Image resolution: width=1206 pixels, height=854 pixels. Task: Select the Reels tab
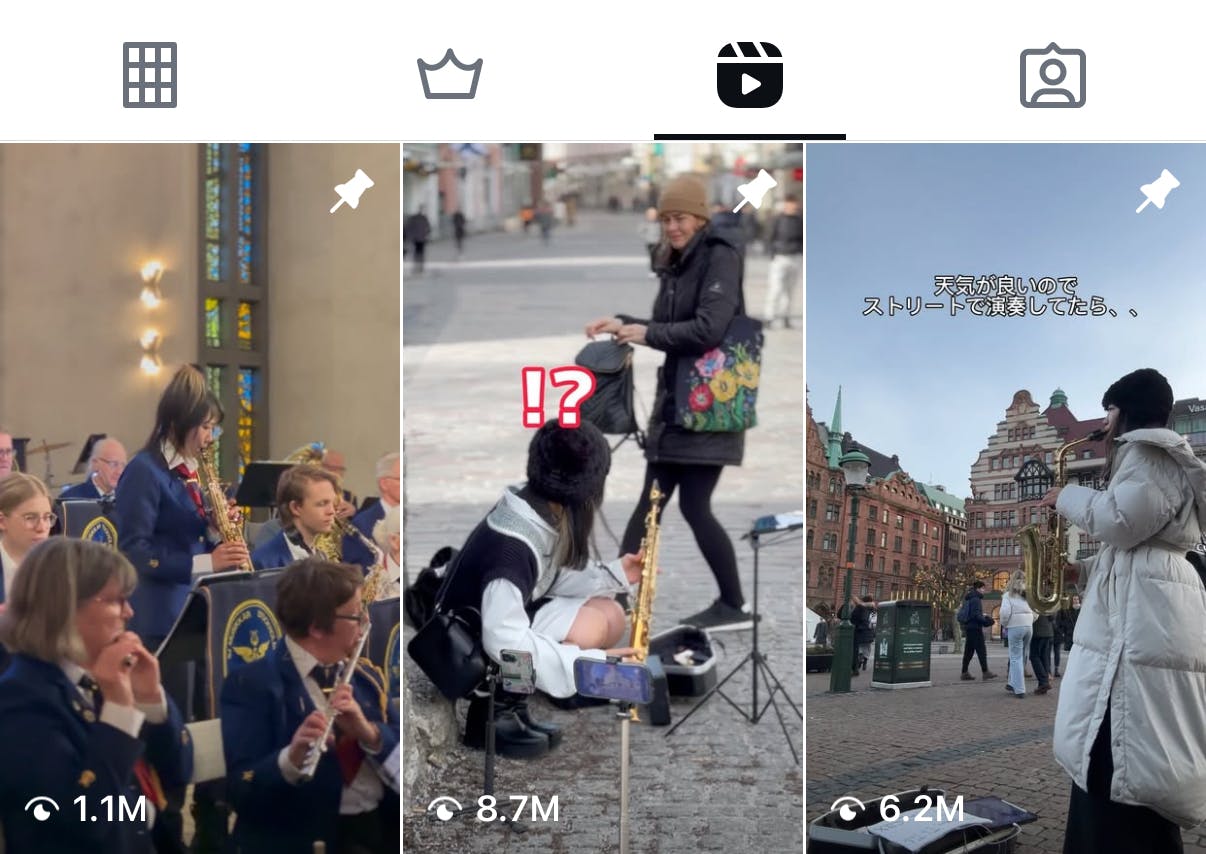(x=749, y=75)
